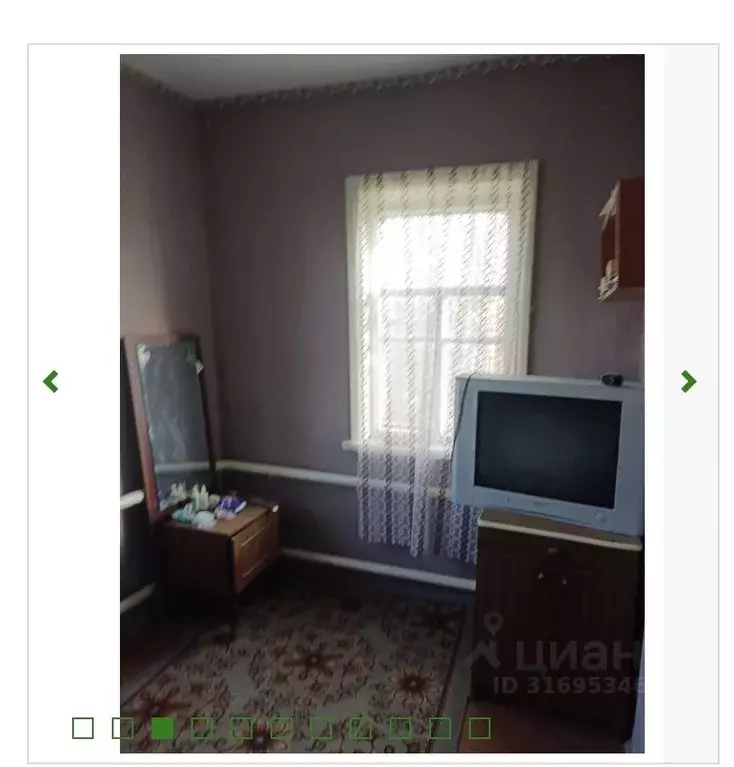Screen dimensions: 734x767
Task: Select the second photo indicator
Action: point(122,728)
